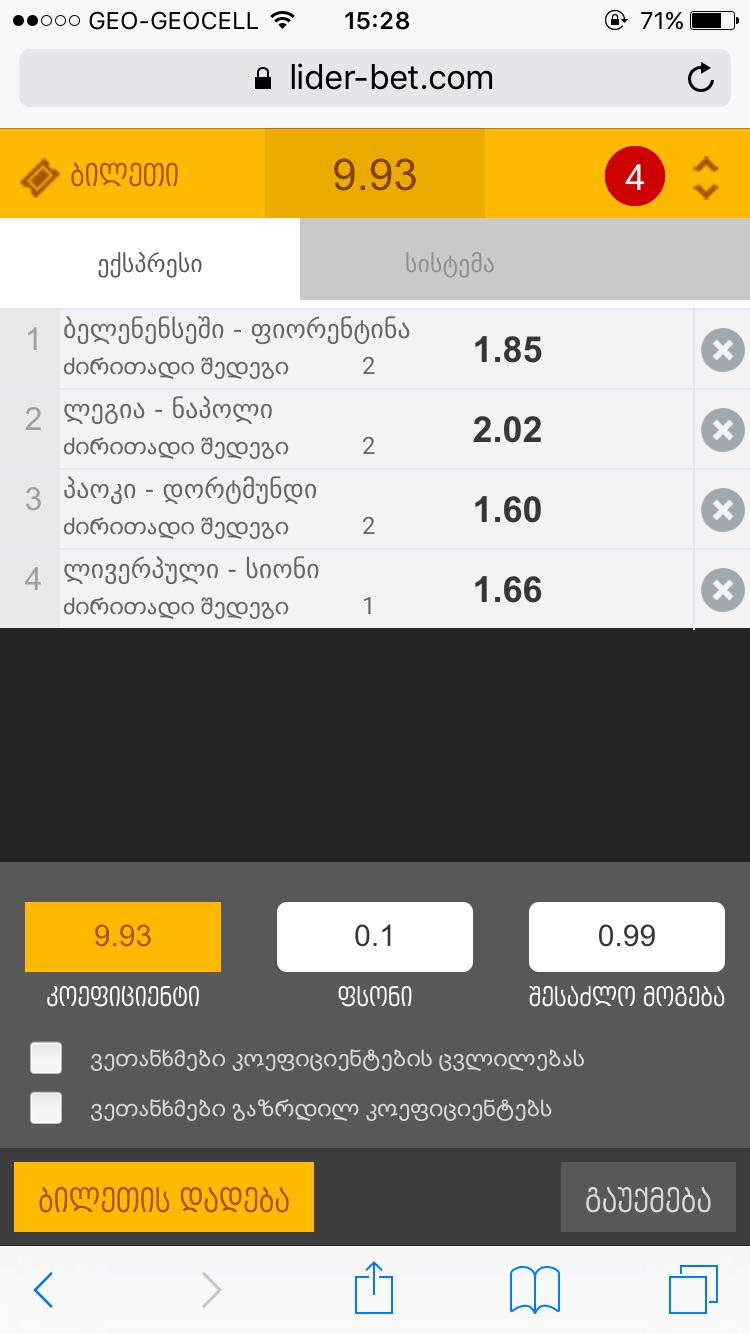This screenshot has width=750, height=1334.
Task: Edit the შესაძლო მოგება field
Action: tap(626, 937)
